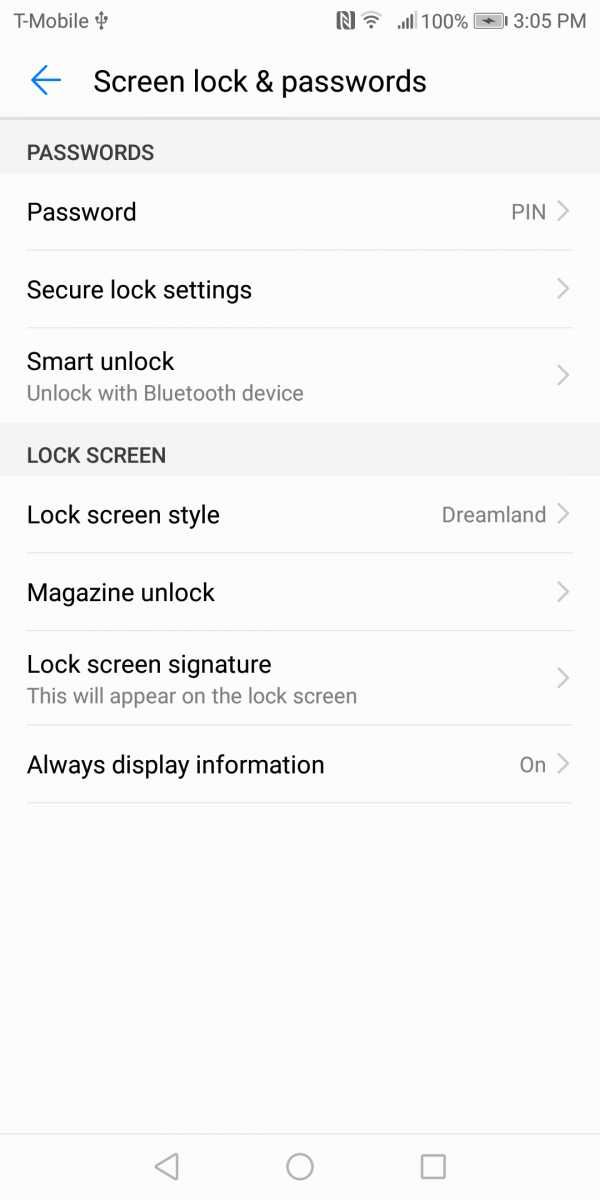Viewport: 600px width, 1200px height.
Task: Change the Lock screen style
Action: tap(300, 514)
